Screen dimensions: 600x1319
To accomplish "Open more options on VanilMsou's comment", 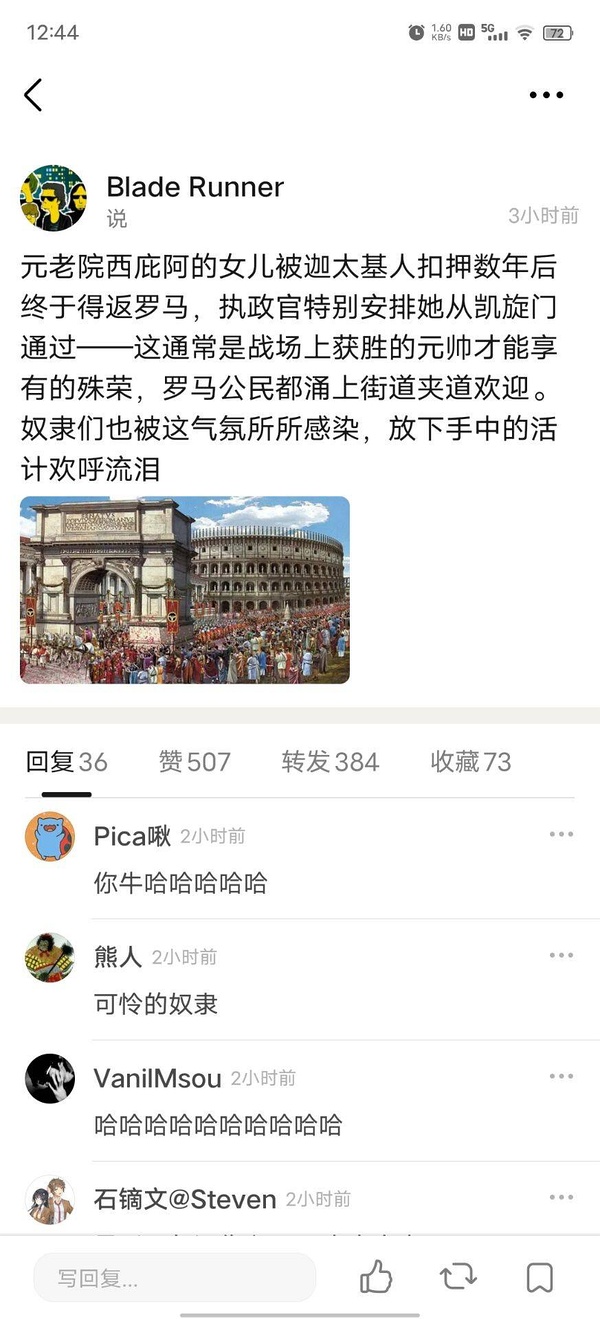I will [561, 1076].
